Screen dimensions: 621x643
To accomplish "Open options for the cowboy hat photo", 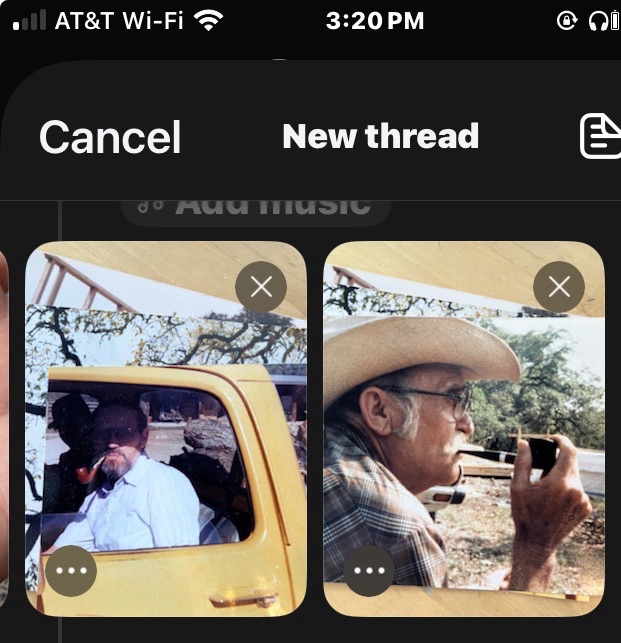I will 369,570.
